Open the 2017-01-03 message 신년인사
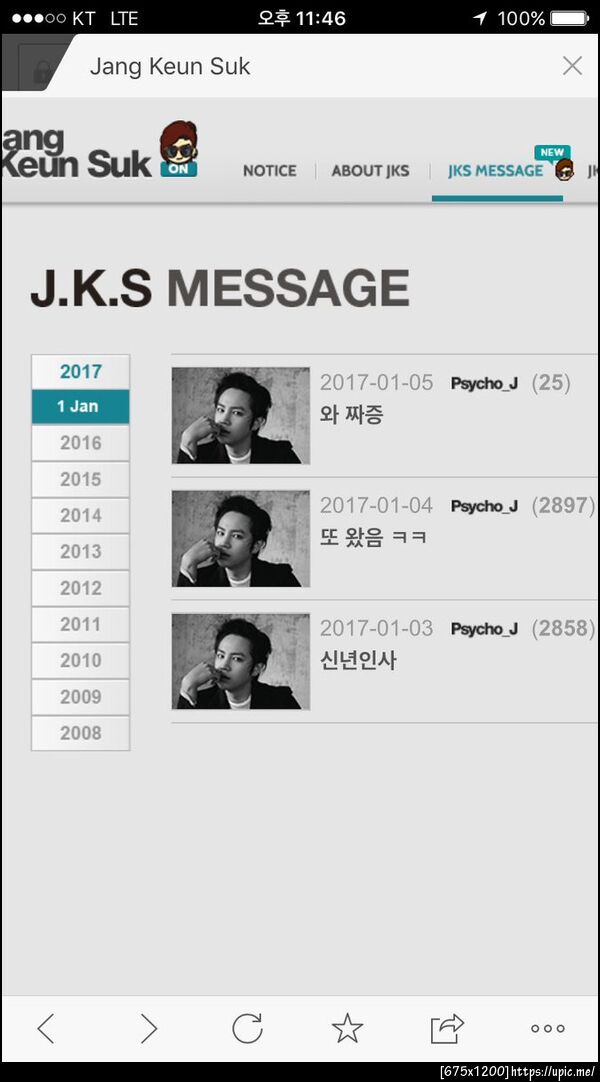The image size is (600, 1082). point(358,660)
